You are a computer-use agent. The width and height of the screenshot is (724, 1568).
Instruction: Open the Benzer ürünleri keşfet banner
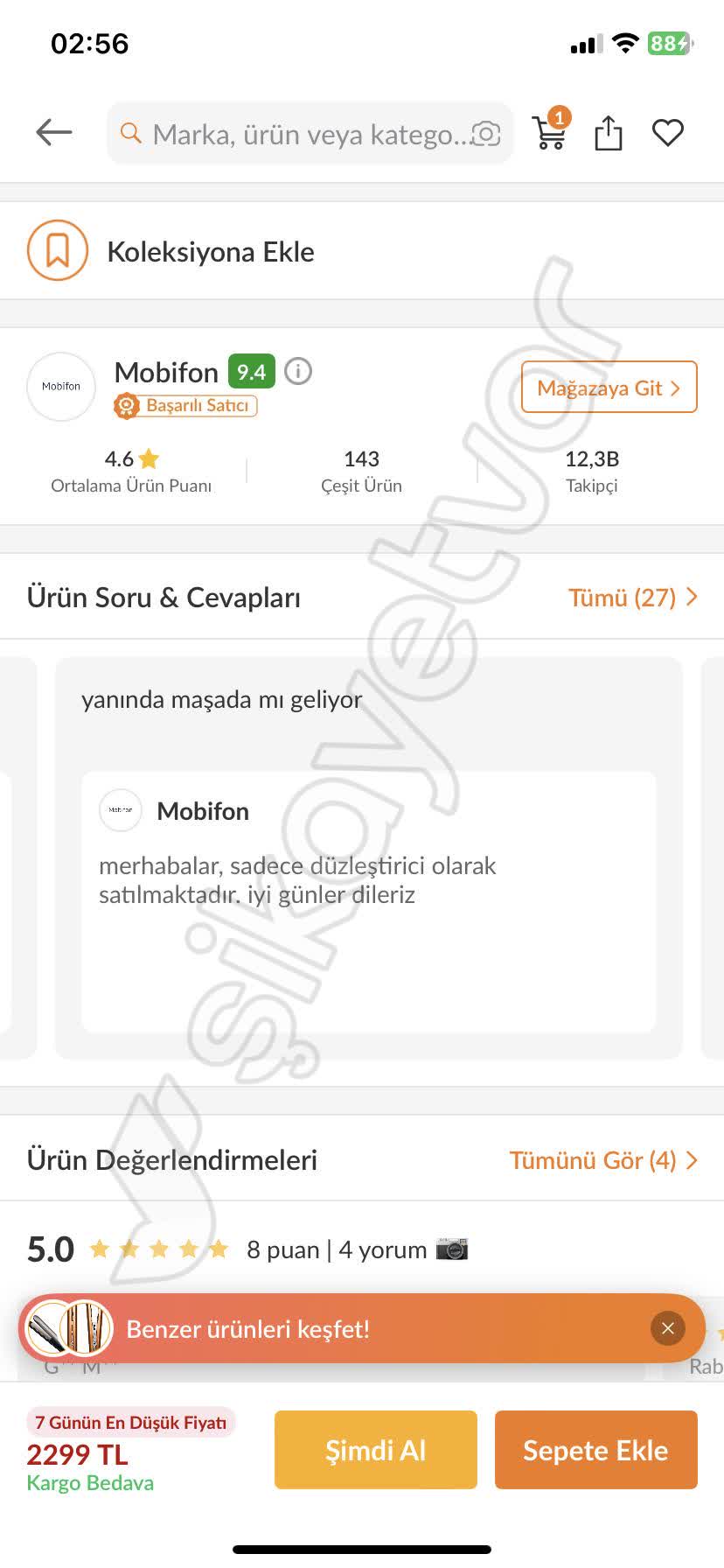point(247,1328)
